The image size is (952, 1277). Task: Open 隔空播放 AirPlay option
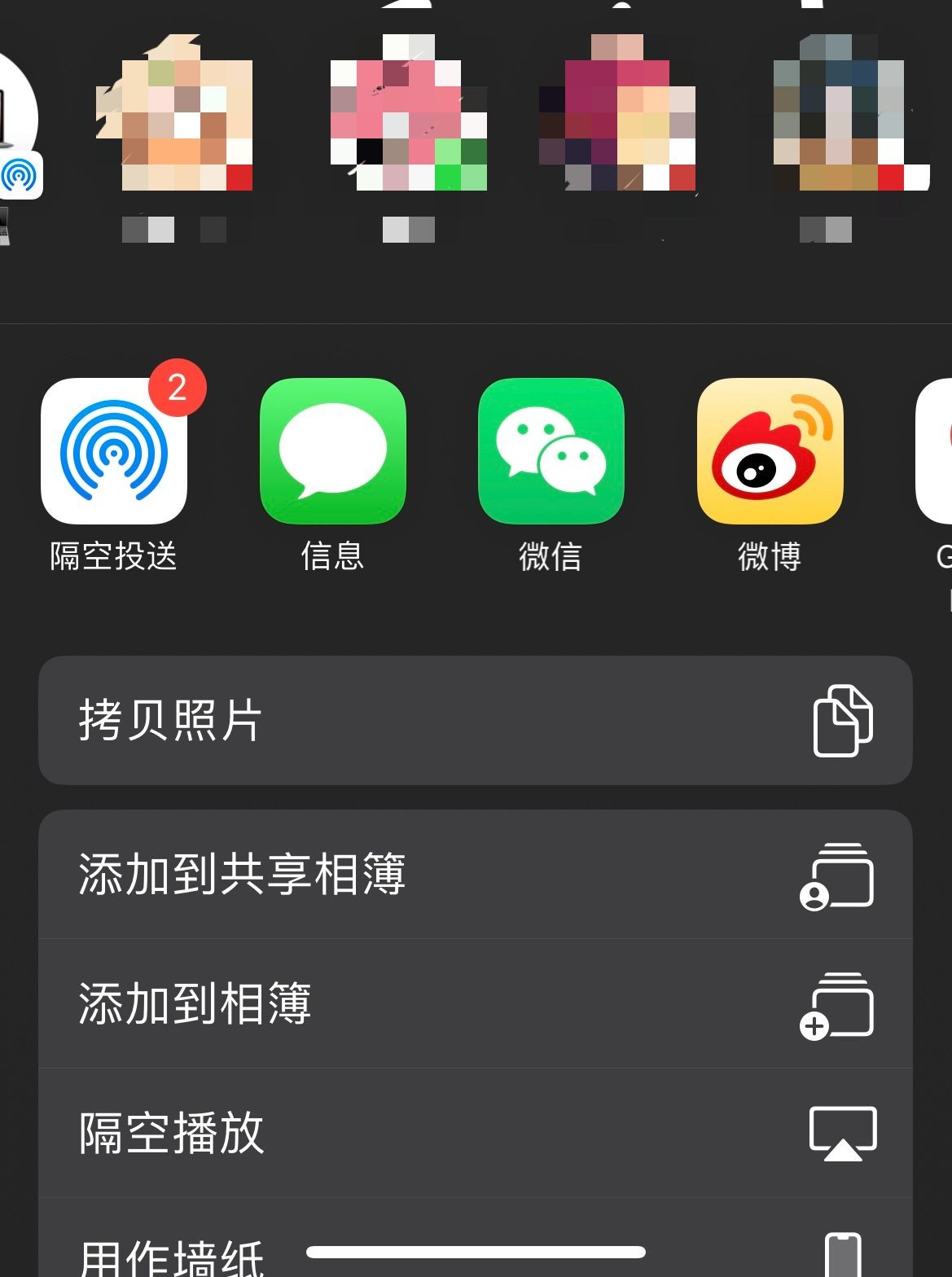(475, 1133)
